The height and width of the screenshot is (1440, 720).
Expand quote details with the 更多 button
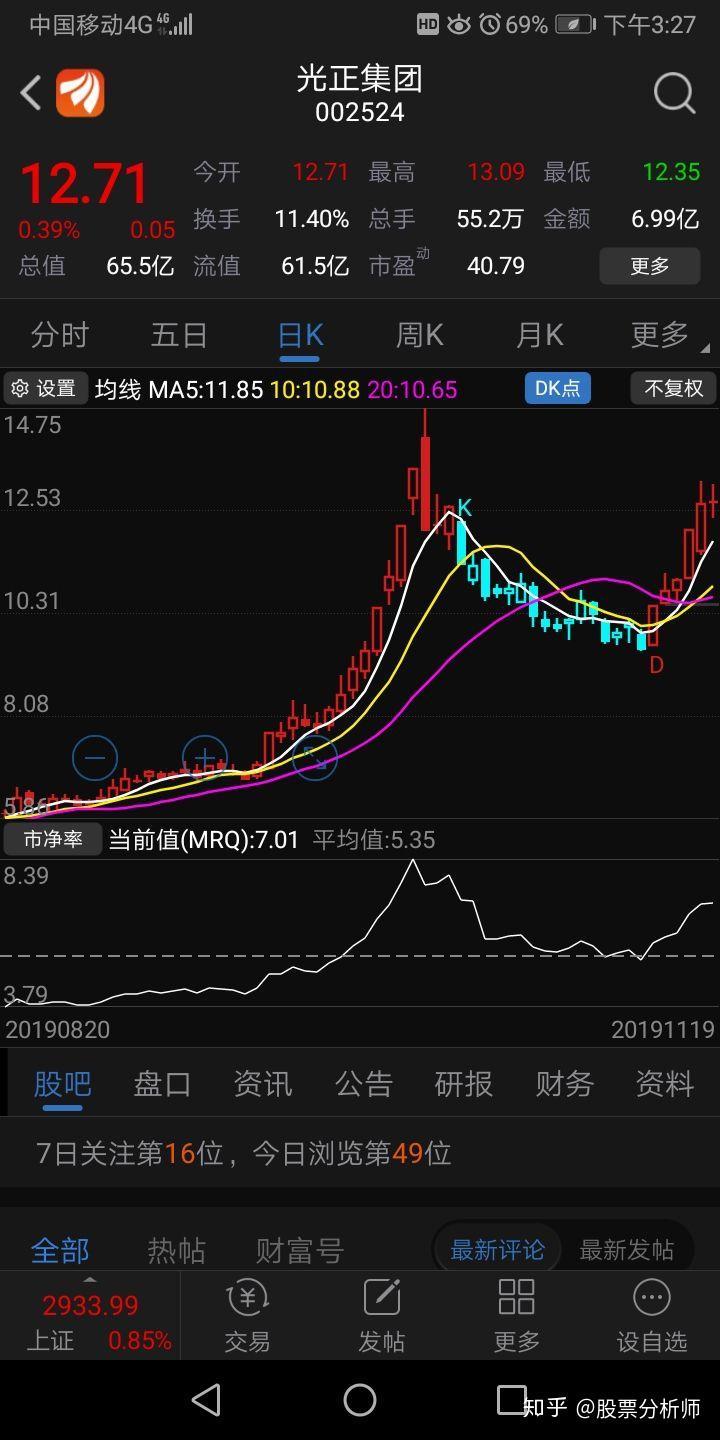tap(649, 266)
